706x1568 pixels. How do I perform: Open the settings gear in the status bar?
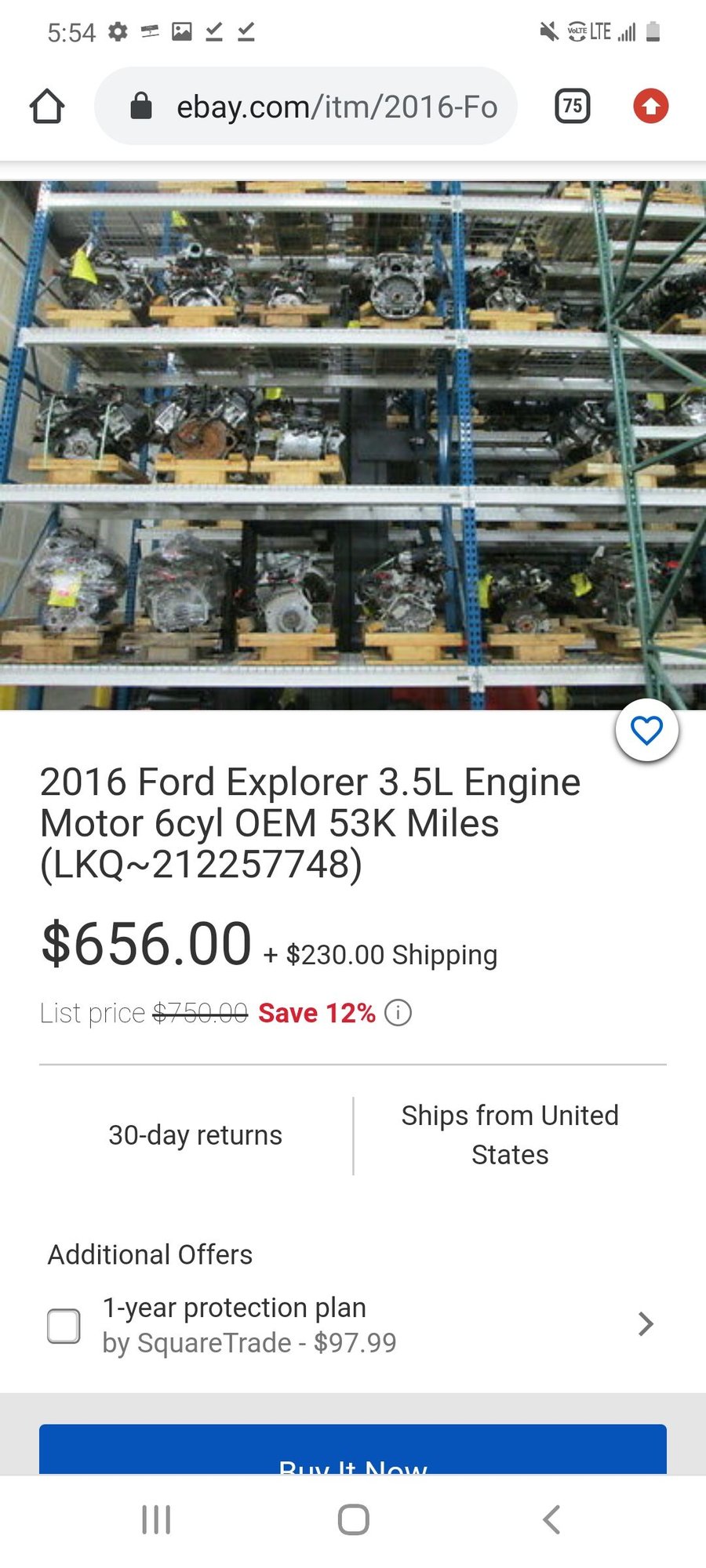118,31
